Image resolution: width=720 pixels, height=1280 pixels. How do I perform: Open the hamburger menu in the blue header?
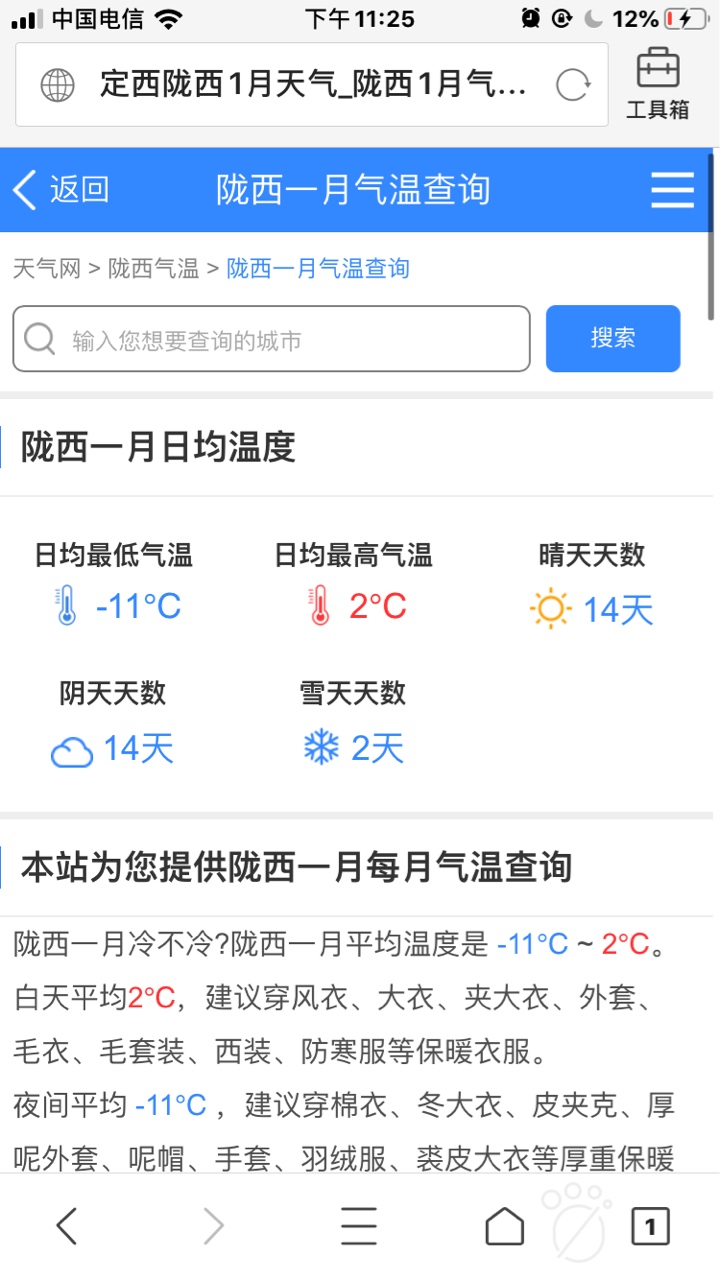673,189
